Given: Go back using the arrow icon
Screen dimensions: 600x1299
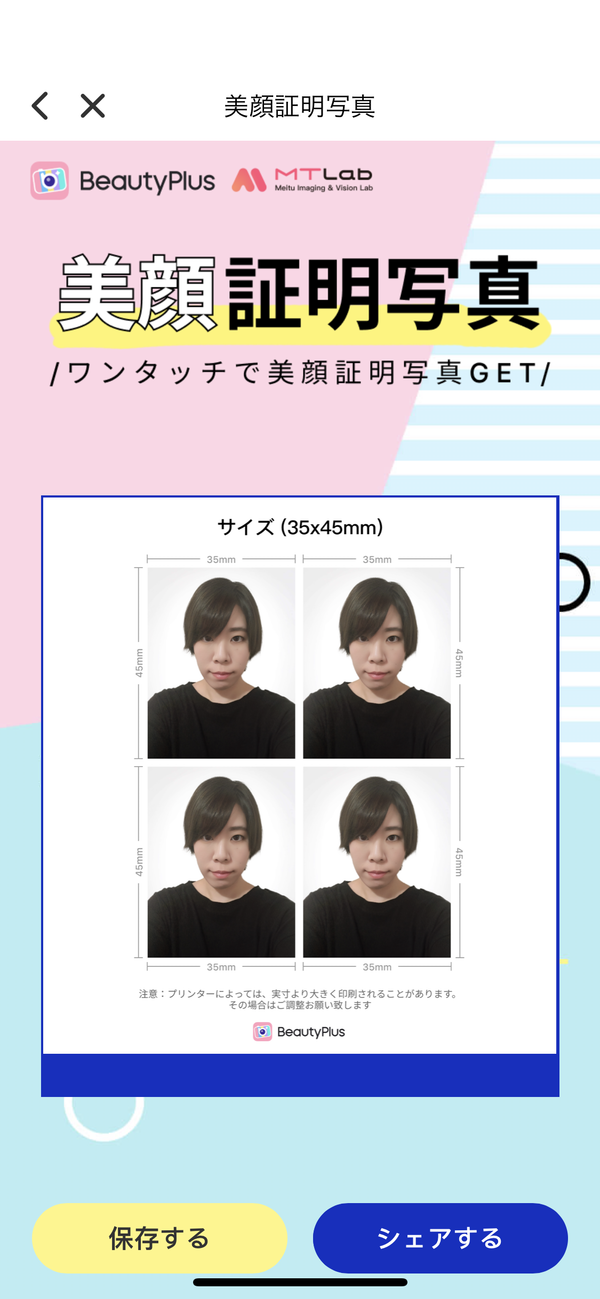Looking at the screenshot, I should (40, 106).
